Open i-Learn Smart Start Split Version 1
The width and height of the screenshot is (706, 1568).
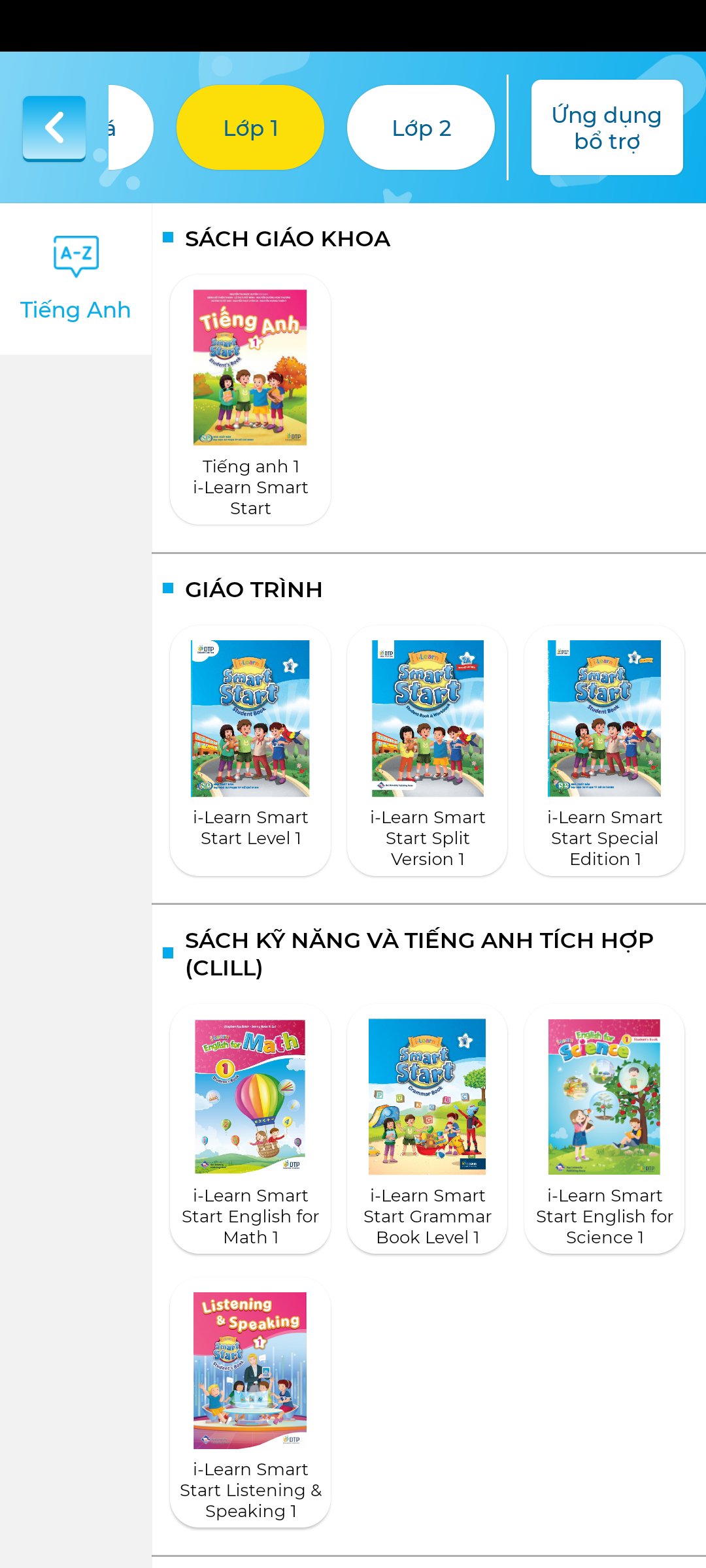pyautogui.click(x=428, y=750)
